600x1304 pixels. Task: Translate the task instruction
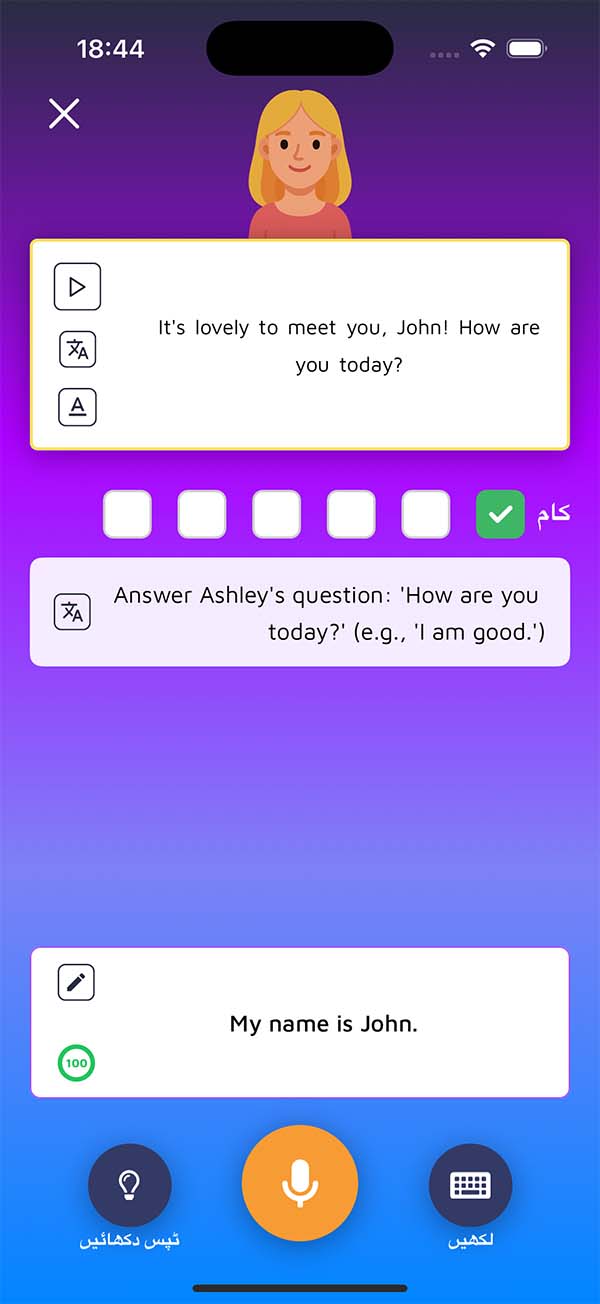click(x=72, y=612)
